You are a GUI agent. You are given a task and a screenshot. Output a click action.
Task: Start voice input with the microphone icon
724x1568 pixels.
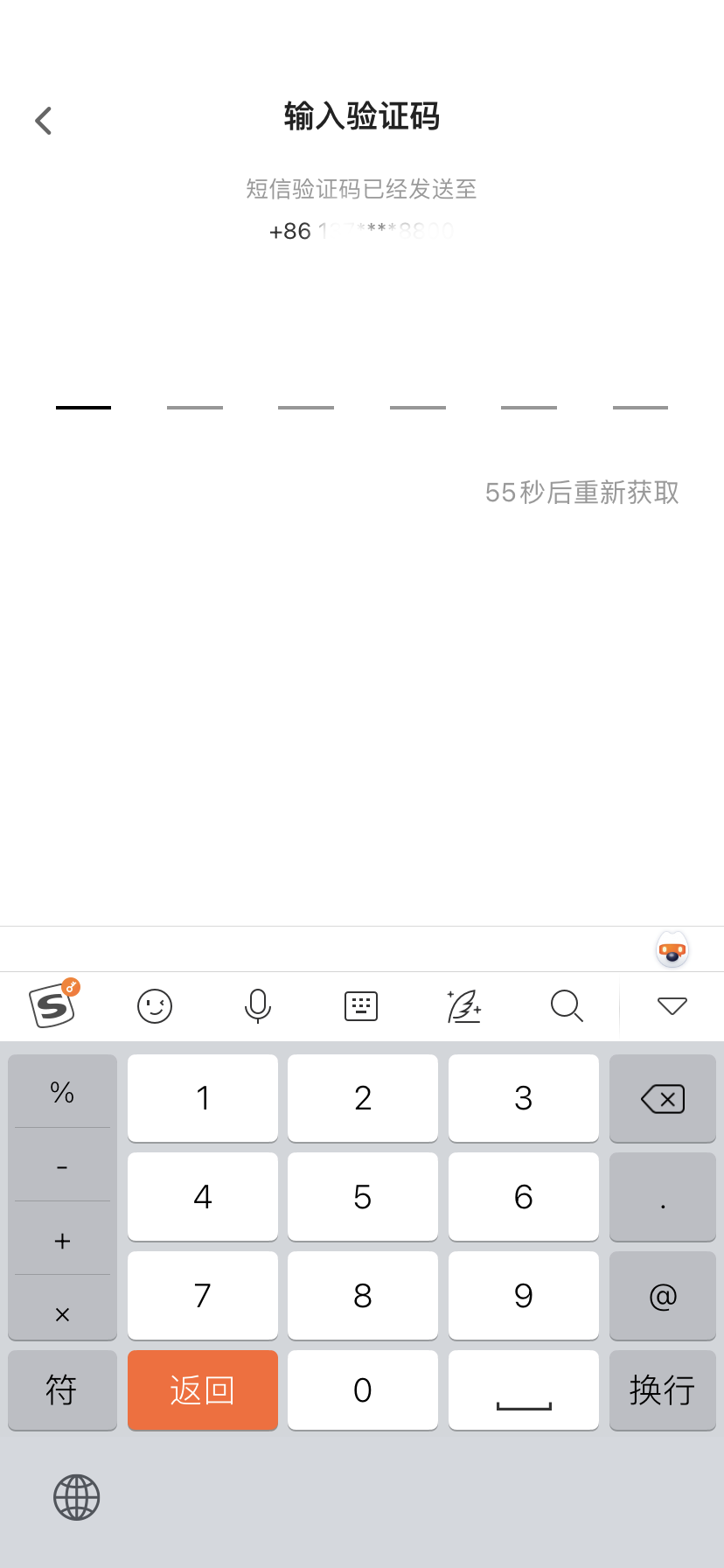[258, 1006]
